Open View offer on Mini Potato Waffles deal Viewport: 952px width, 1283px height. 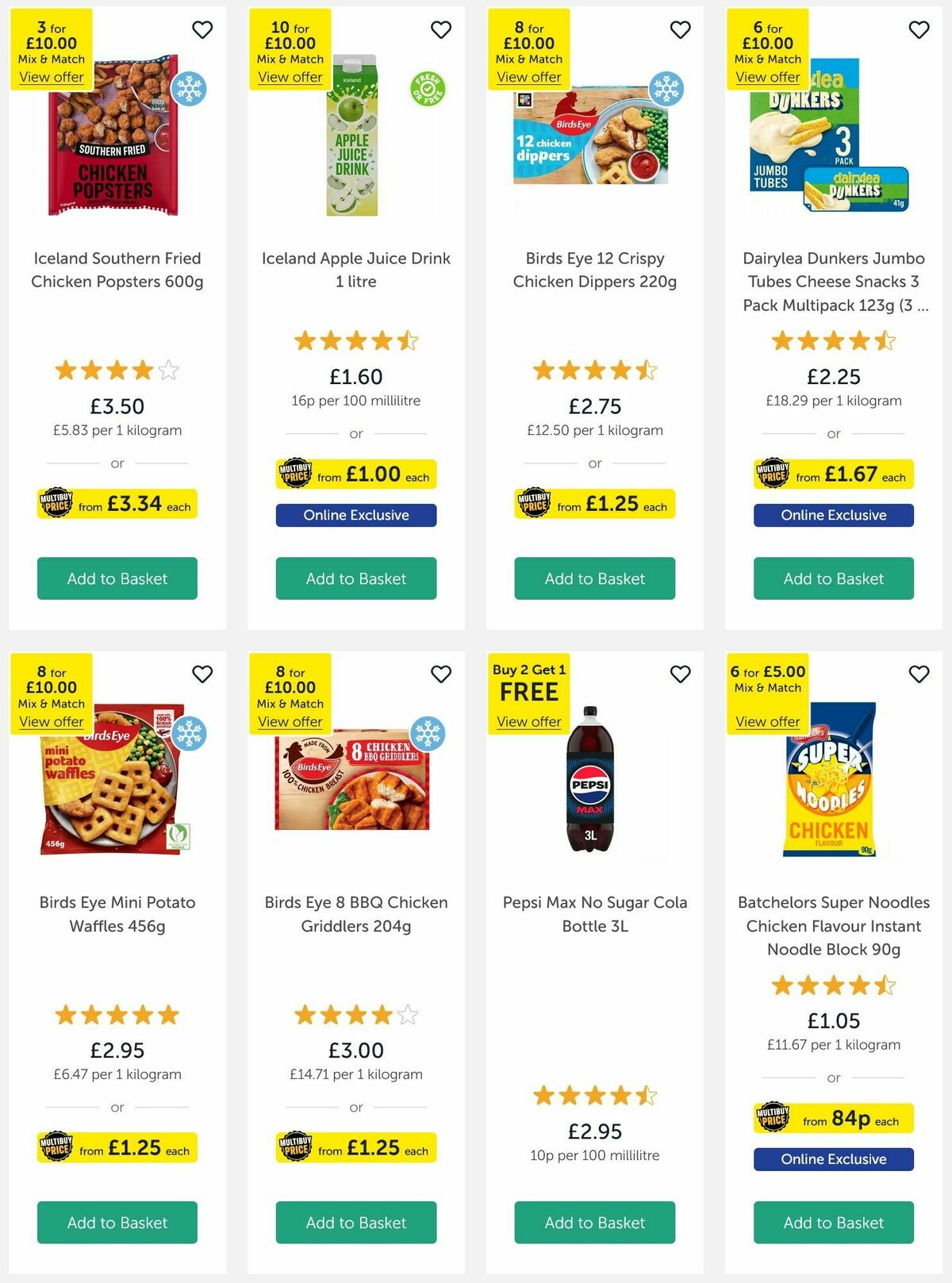52,721
